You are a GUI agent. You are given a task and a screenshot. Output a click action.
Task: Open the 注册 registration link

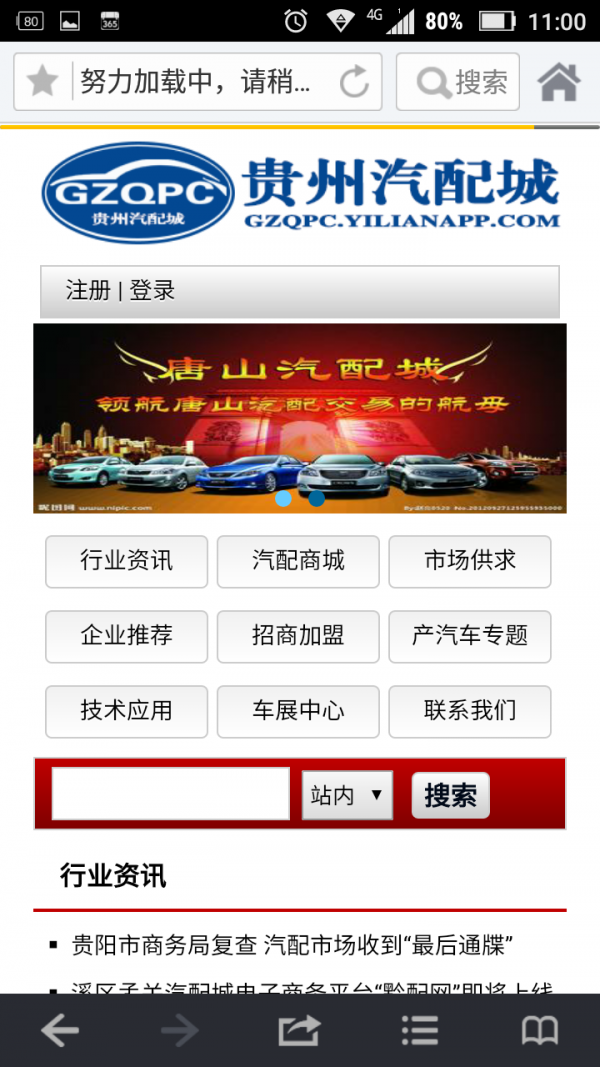[x=88, y=291]
